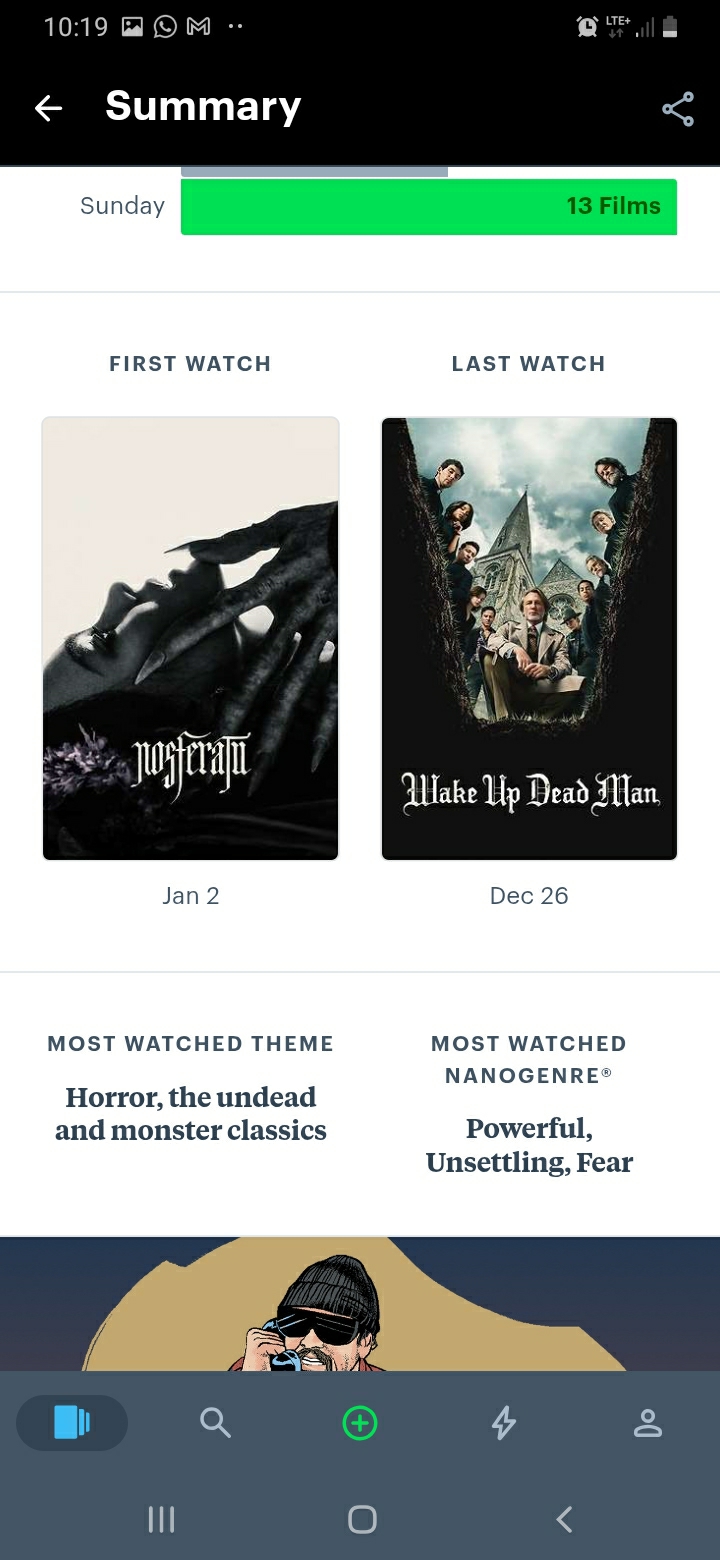Switch to the films home tab

coord(72,1422)
